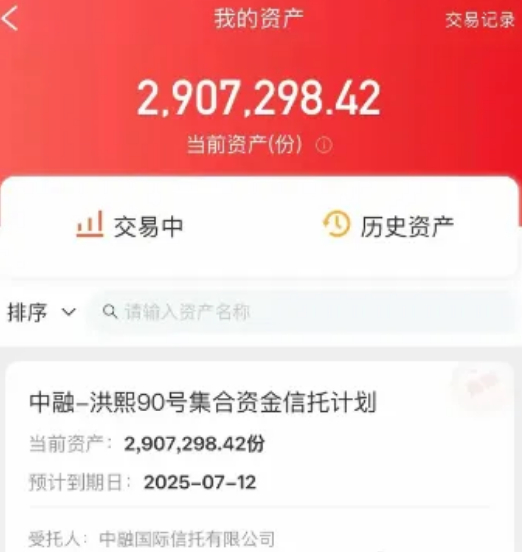Open the 历史资产 history section

pos(388,225)
